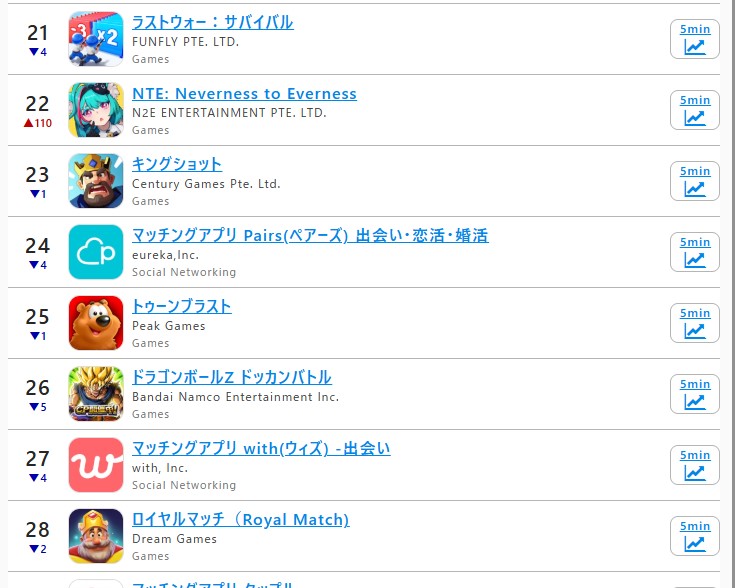Open the ラストウォー：サバイバル app link
736x588 pixels.
[213, 23]
